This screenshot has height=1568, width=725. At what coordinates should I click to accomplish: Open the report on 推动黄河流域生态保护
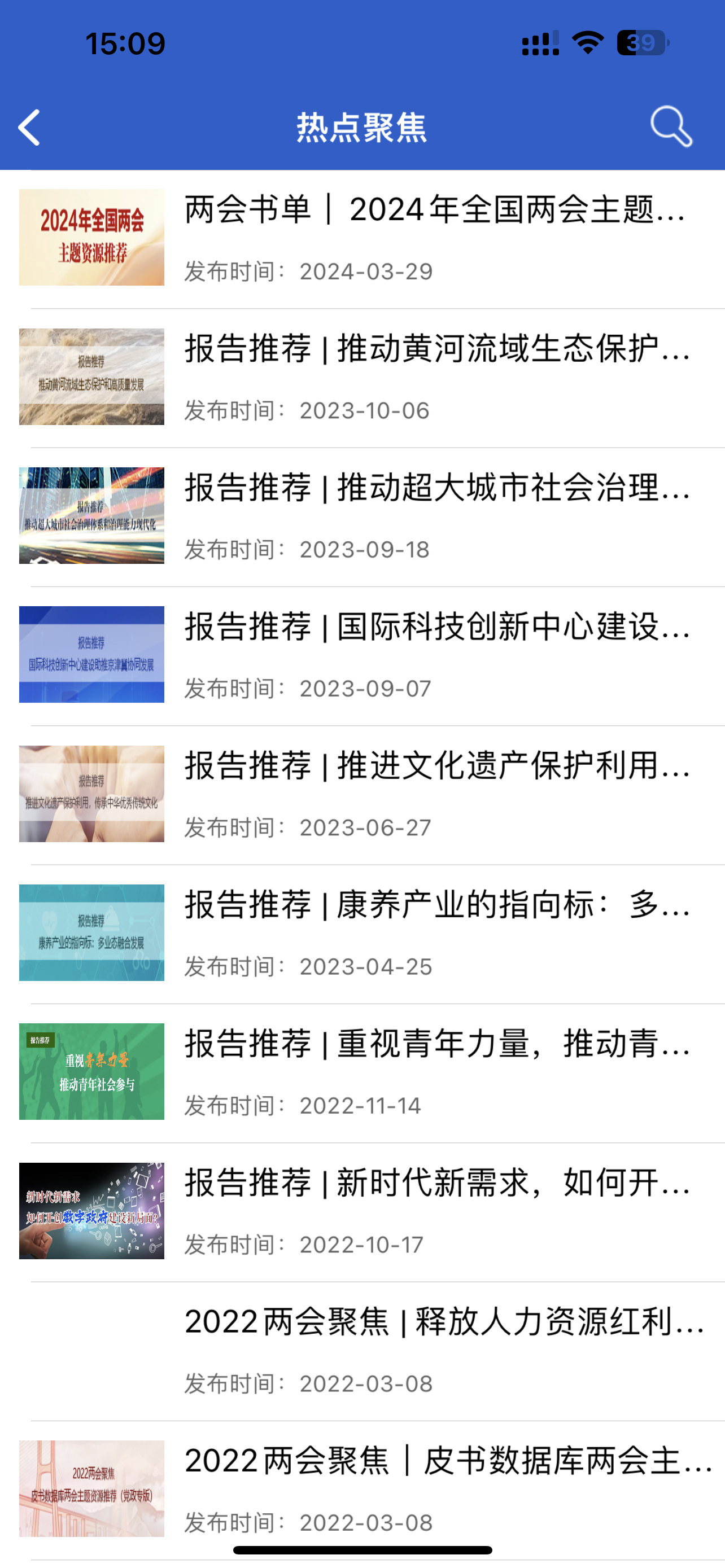363,378
